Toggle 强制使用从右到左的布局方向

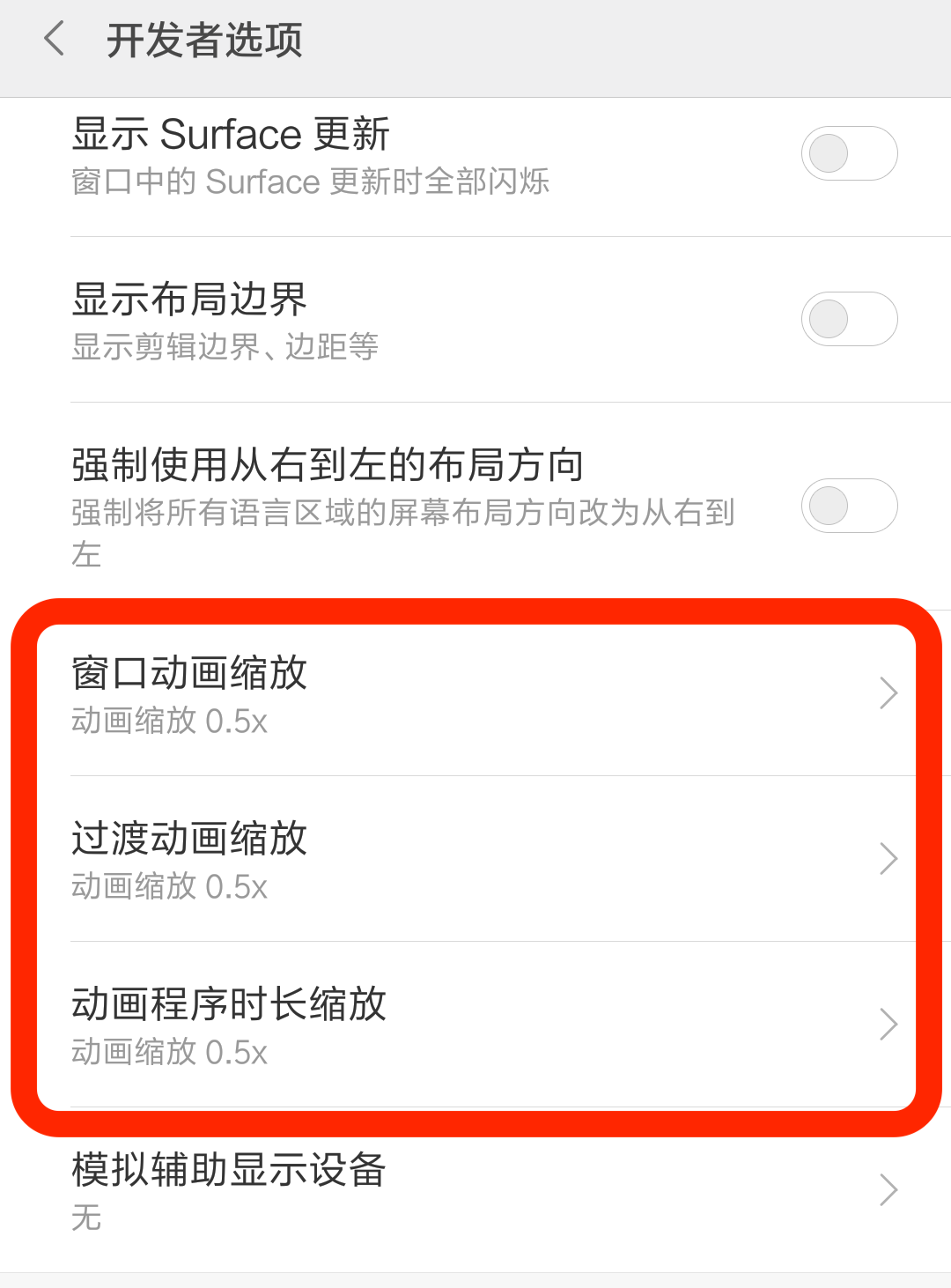pyautogui.click(x=848, y=506)
